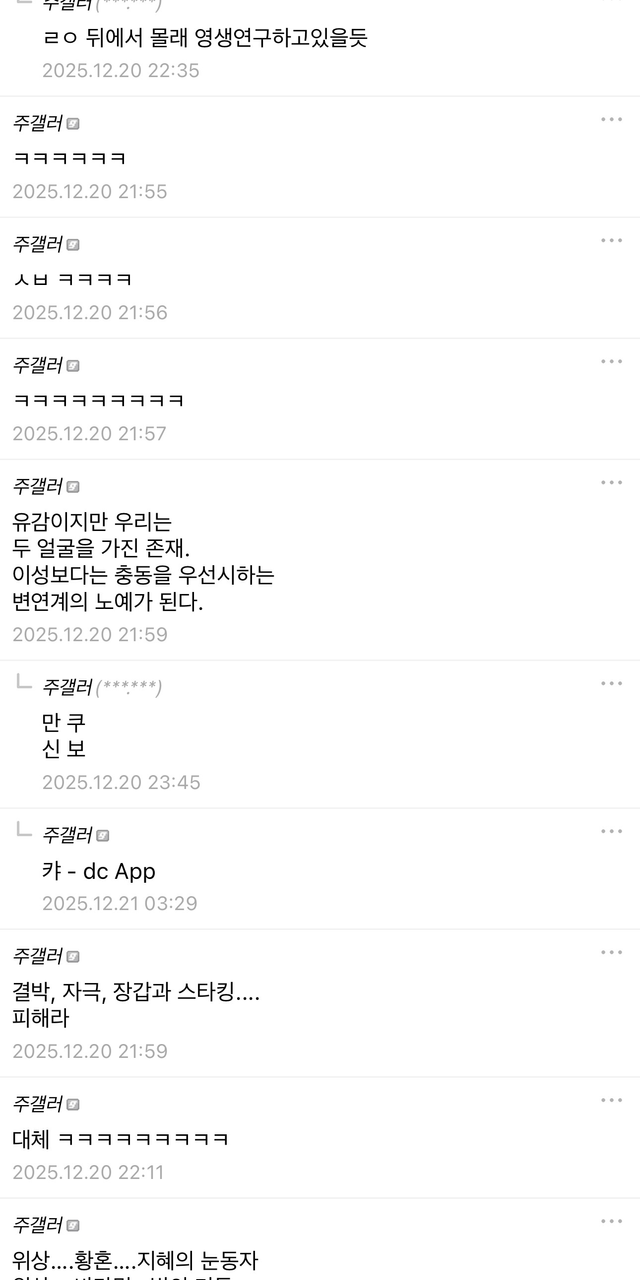Tap the nickname on the '대체 ㅋㅋㅋ' comment

pos(38,1104)
